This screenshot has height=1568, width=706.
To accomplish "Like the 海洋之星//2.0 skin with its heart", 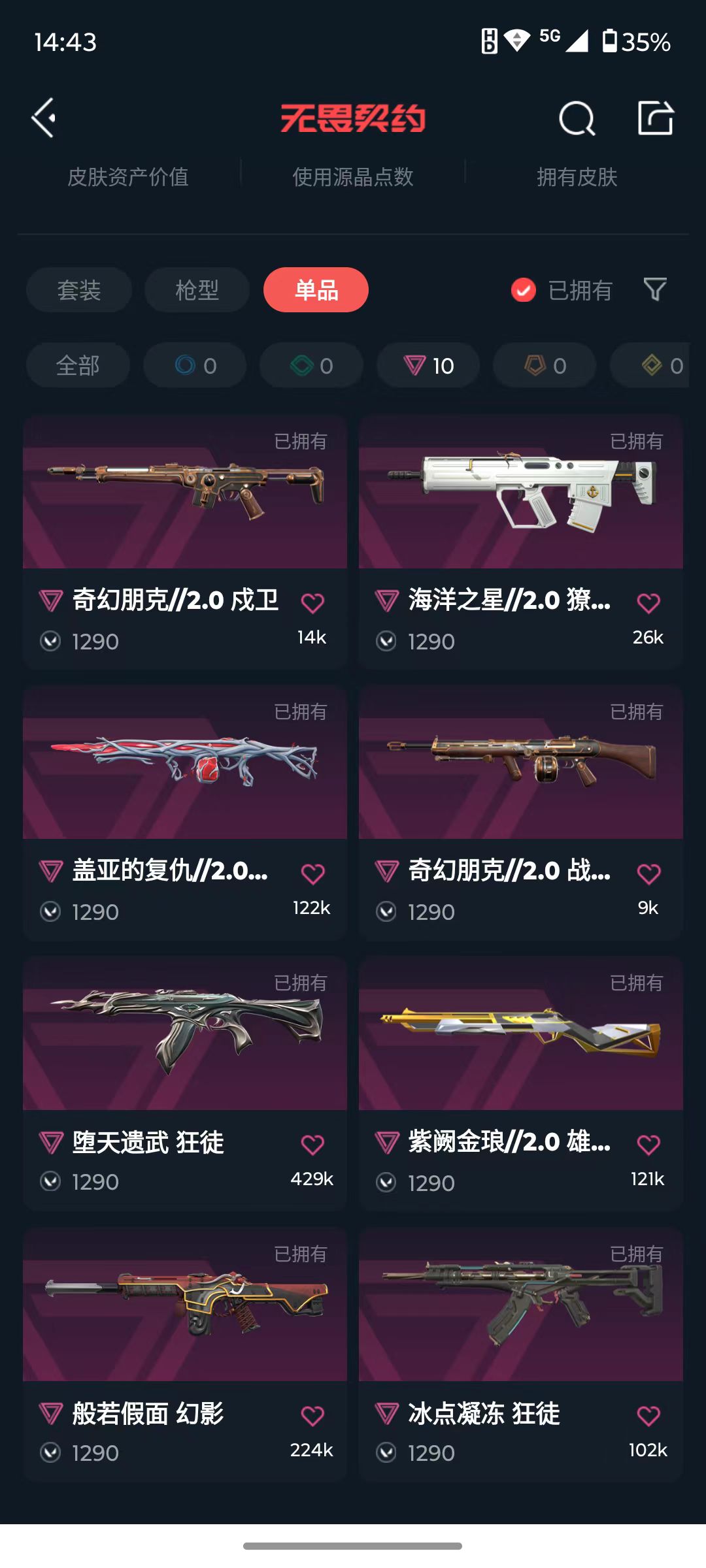I will pos(648,603).
